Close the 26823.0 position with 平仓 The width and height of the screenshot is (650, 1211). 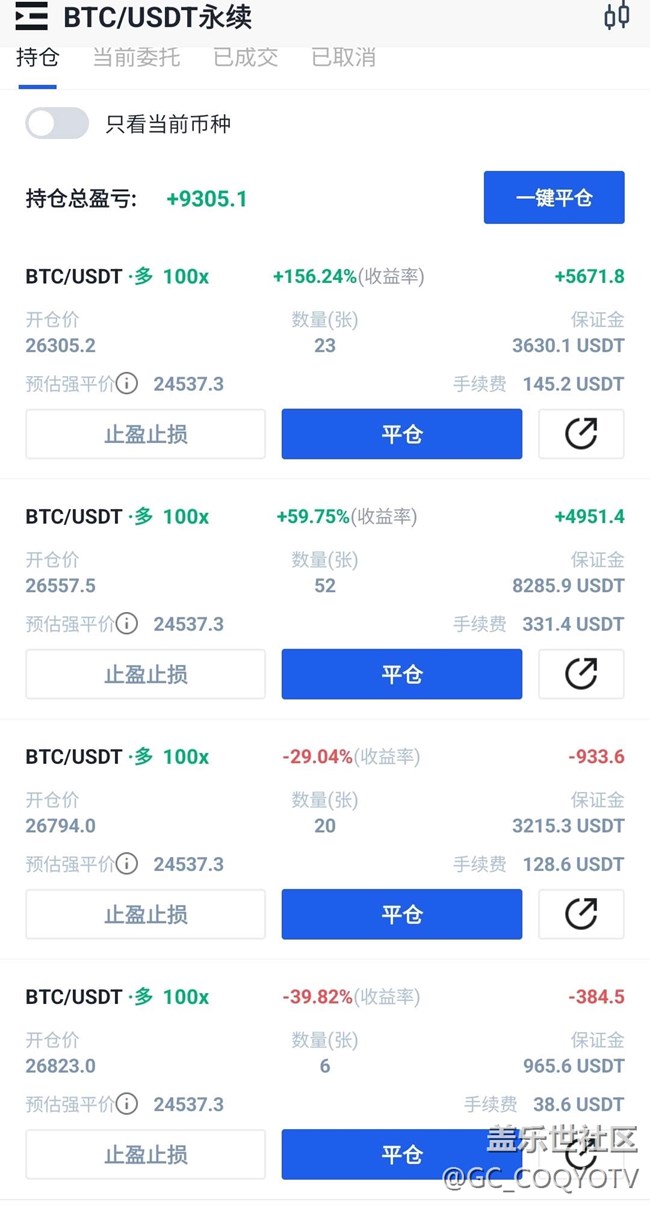402,1154
